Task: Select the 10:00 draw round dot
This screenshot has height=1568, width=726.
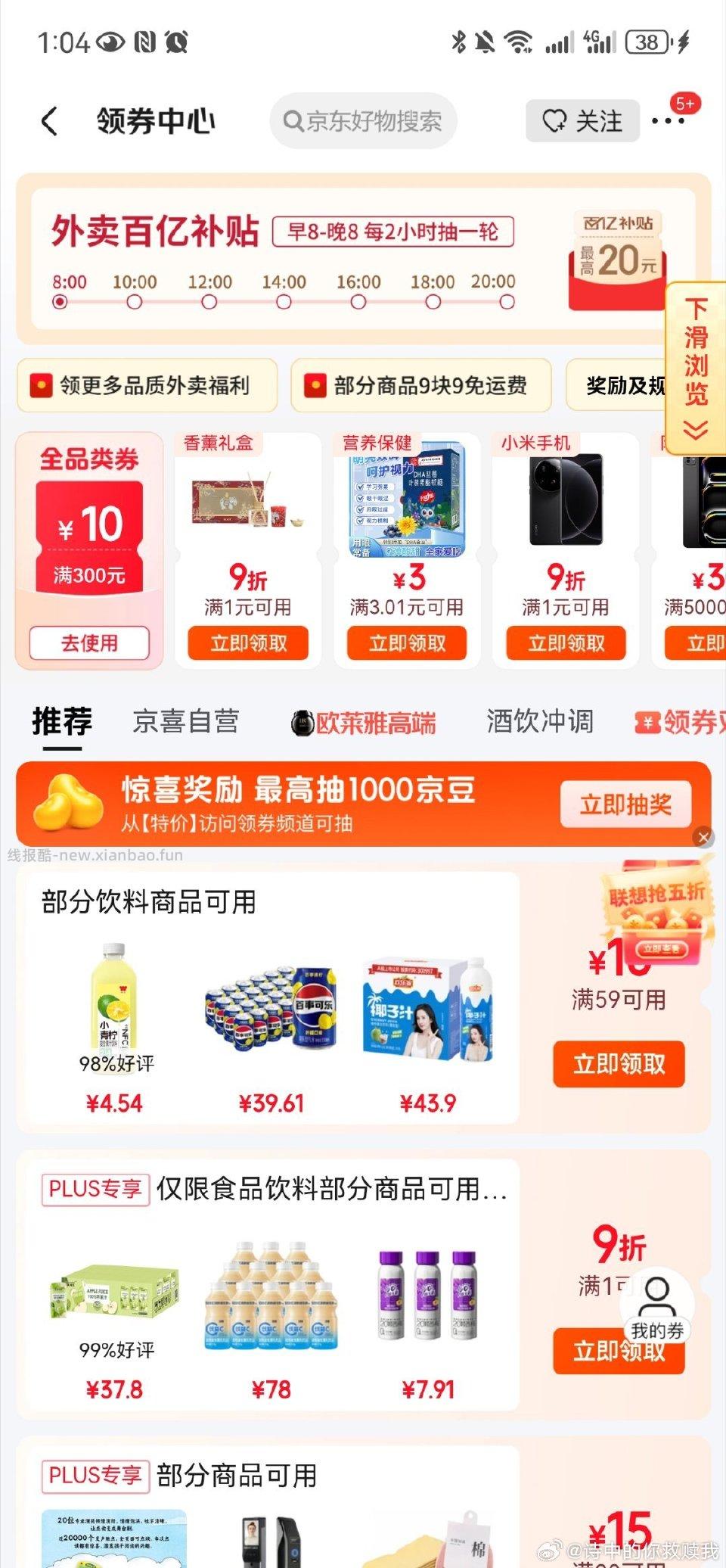Action: click(135, 300)
